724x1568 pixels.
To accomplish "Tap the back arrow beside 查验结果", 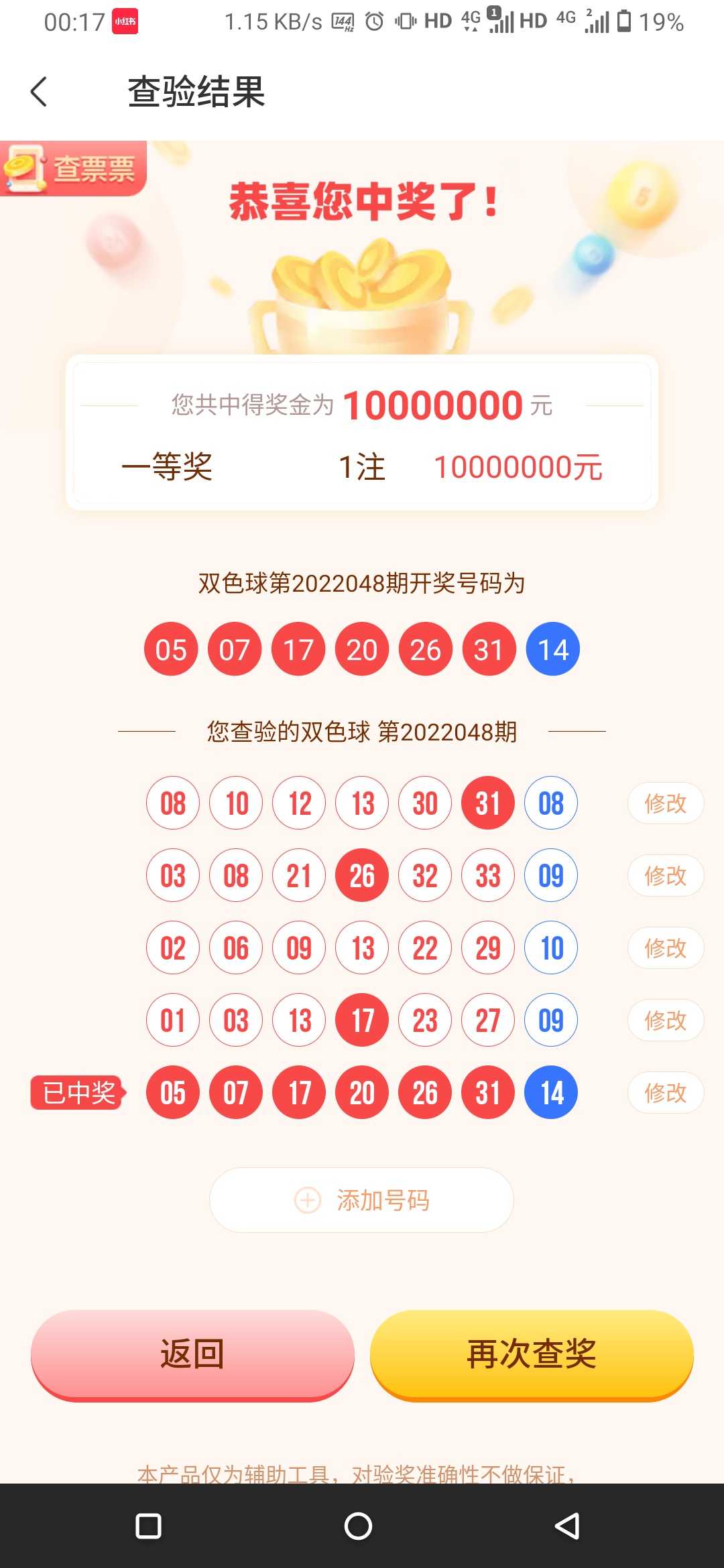I will [x=39, y=92].
